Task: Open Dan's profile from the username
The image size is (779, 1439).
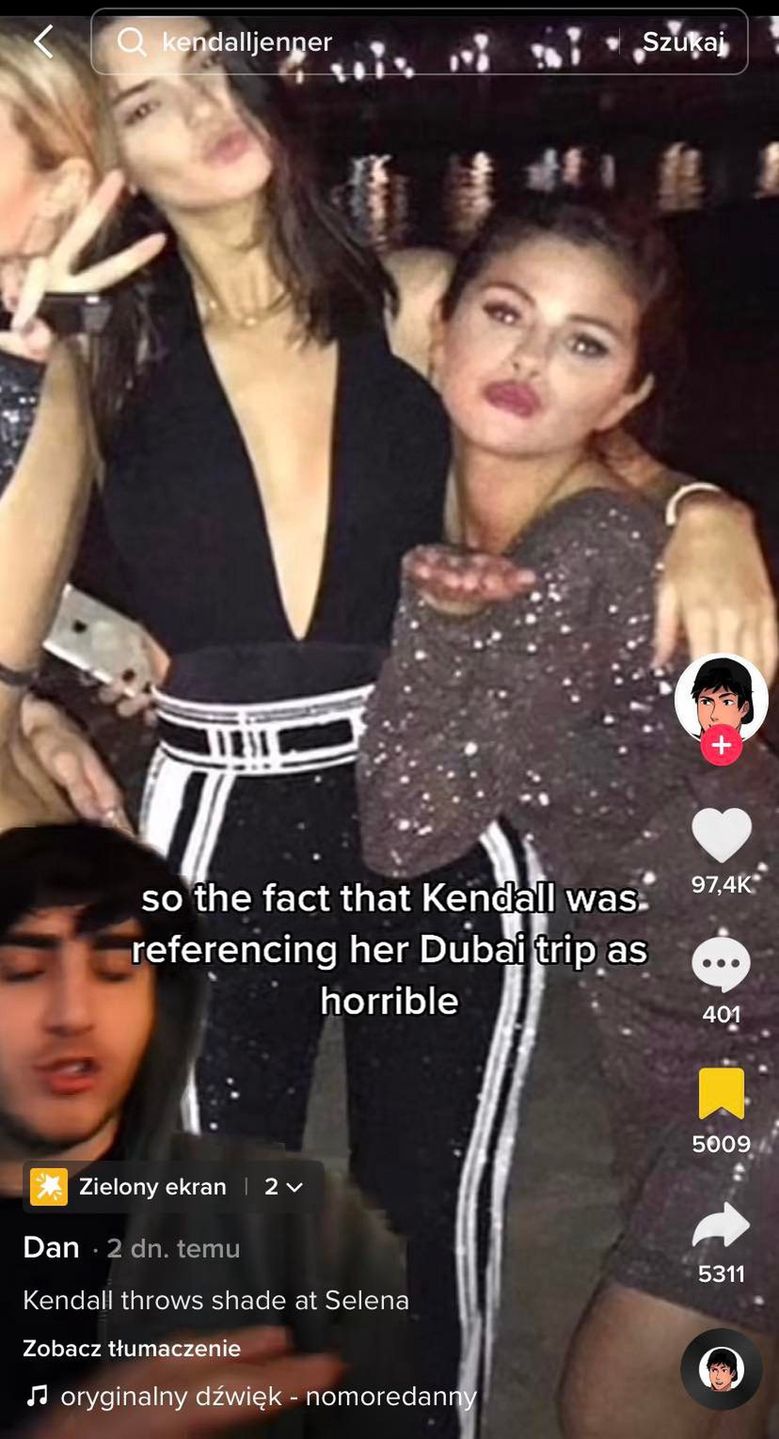Action: point(51,1248)
